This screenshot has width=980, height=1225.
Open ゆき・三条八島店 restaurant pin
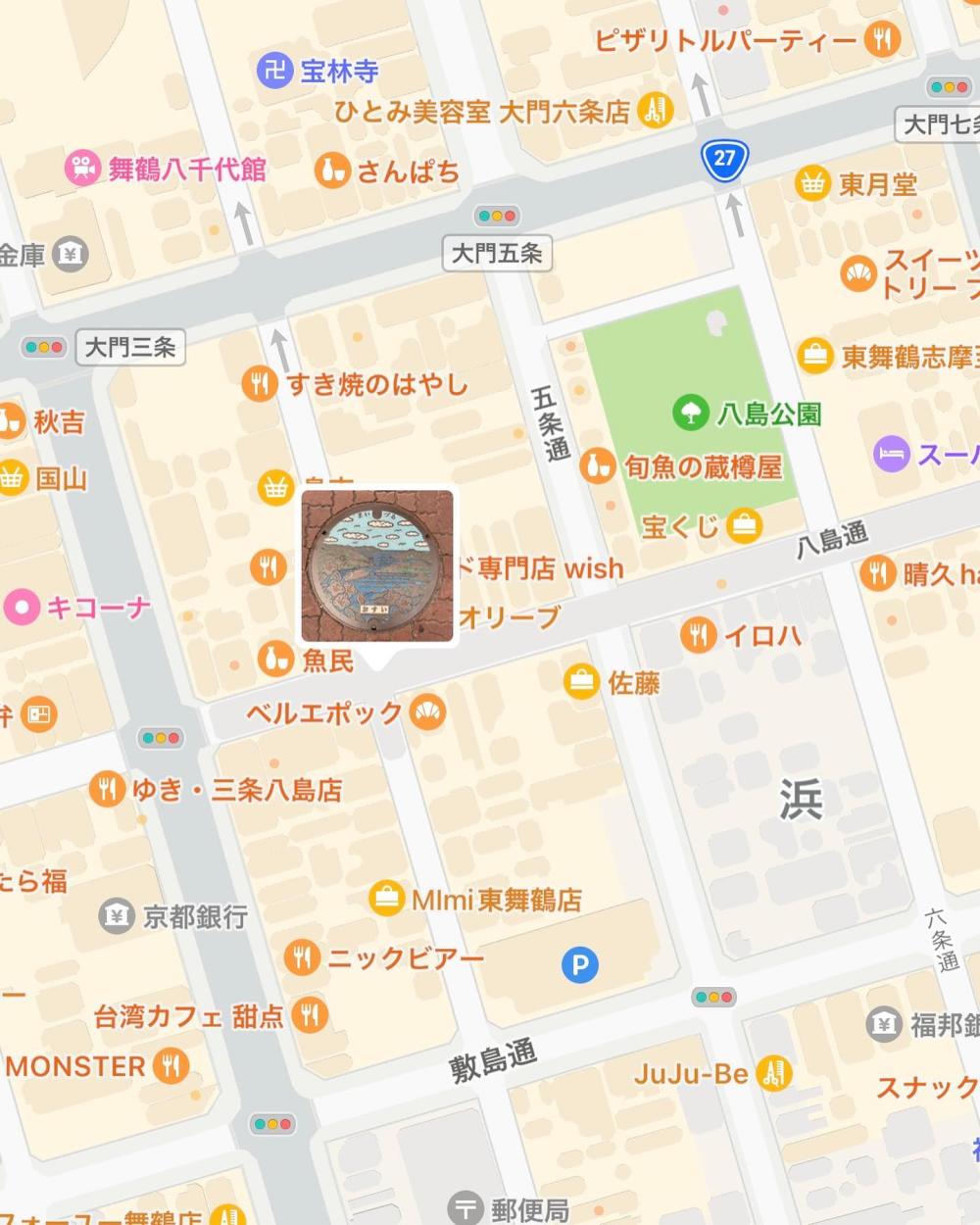(107, 789)
